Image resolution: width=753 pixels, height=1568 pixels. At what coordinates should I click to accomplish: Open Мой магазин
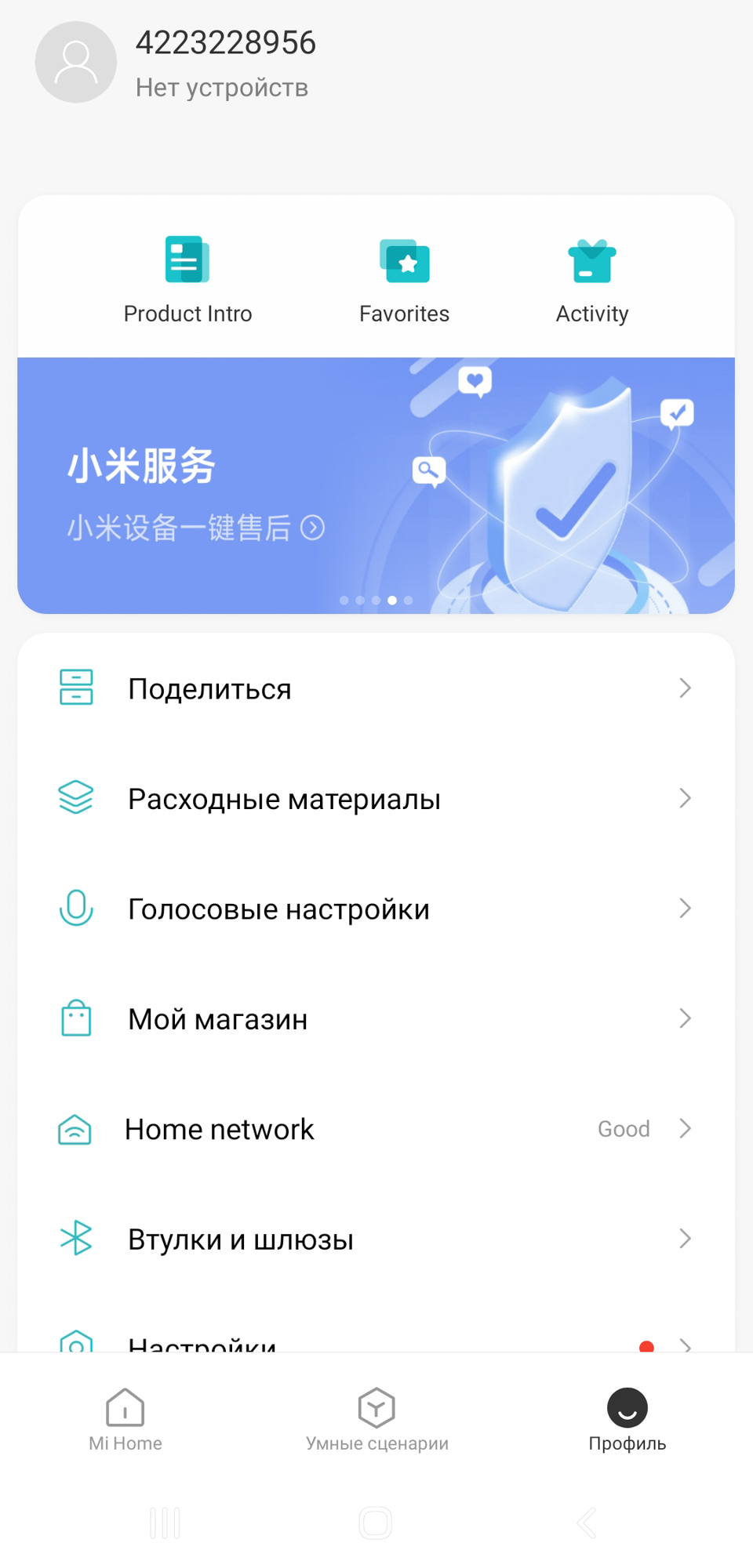click(x=376, y=1019)
